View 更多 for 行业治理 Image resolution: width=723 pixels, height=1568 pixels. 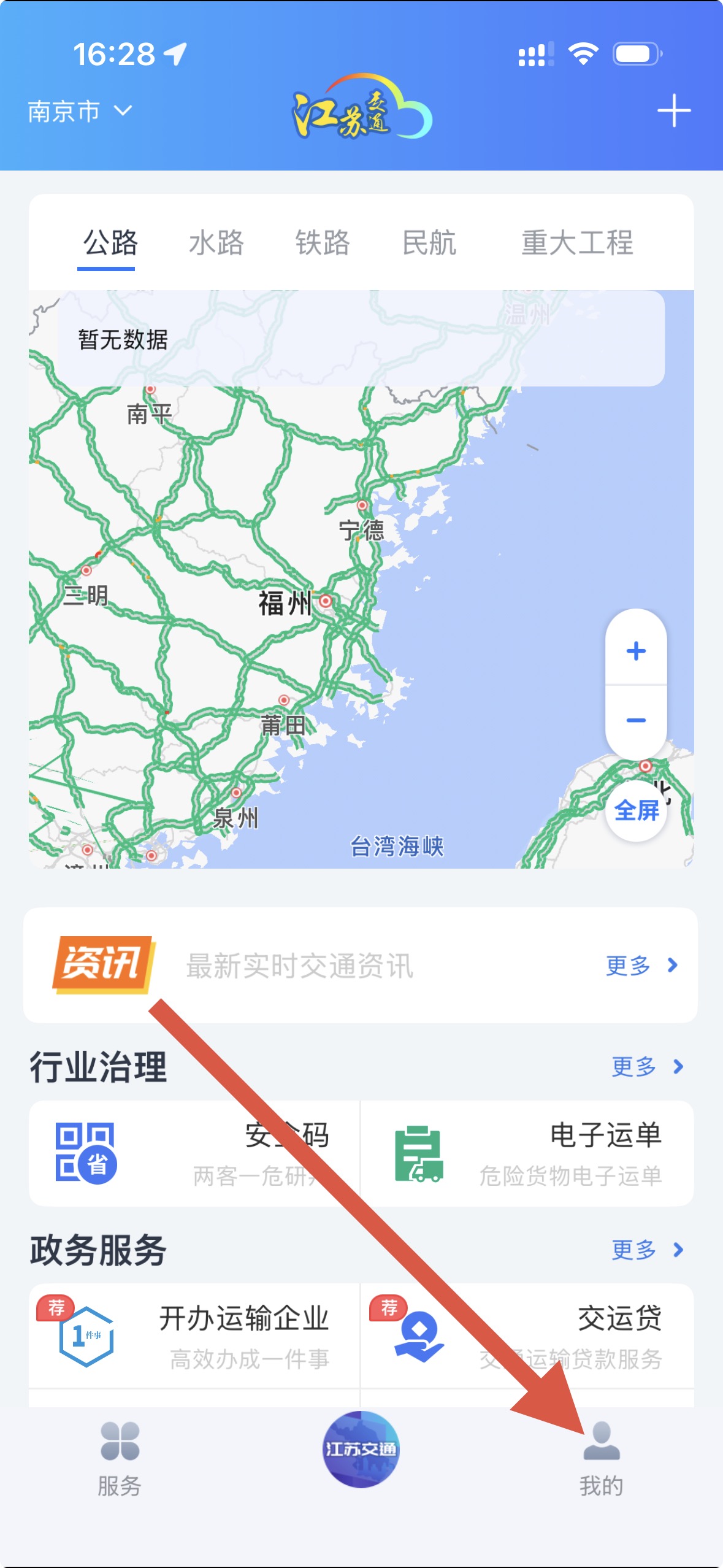pos(647,1067)
